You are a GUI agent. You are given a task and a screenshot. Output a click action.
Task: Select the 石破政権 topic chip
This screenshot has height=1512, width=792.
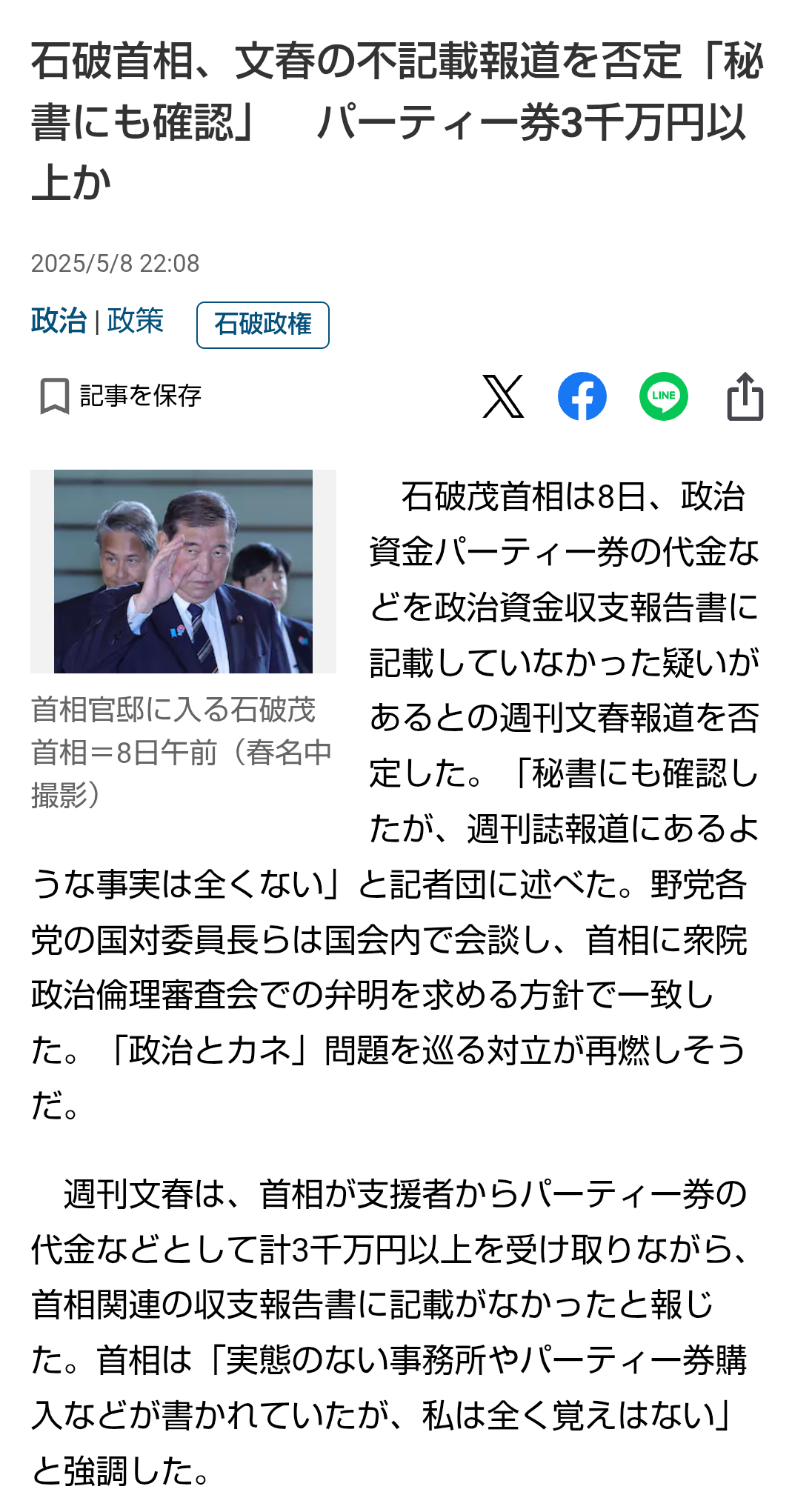click(263, 324)
